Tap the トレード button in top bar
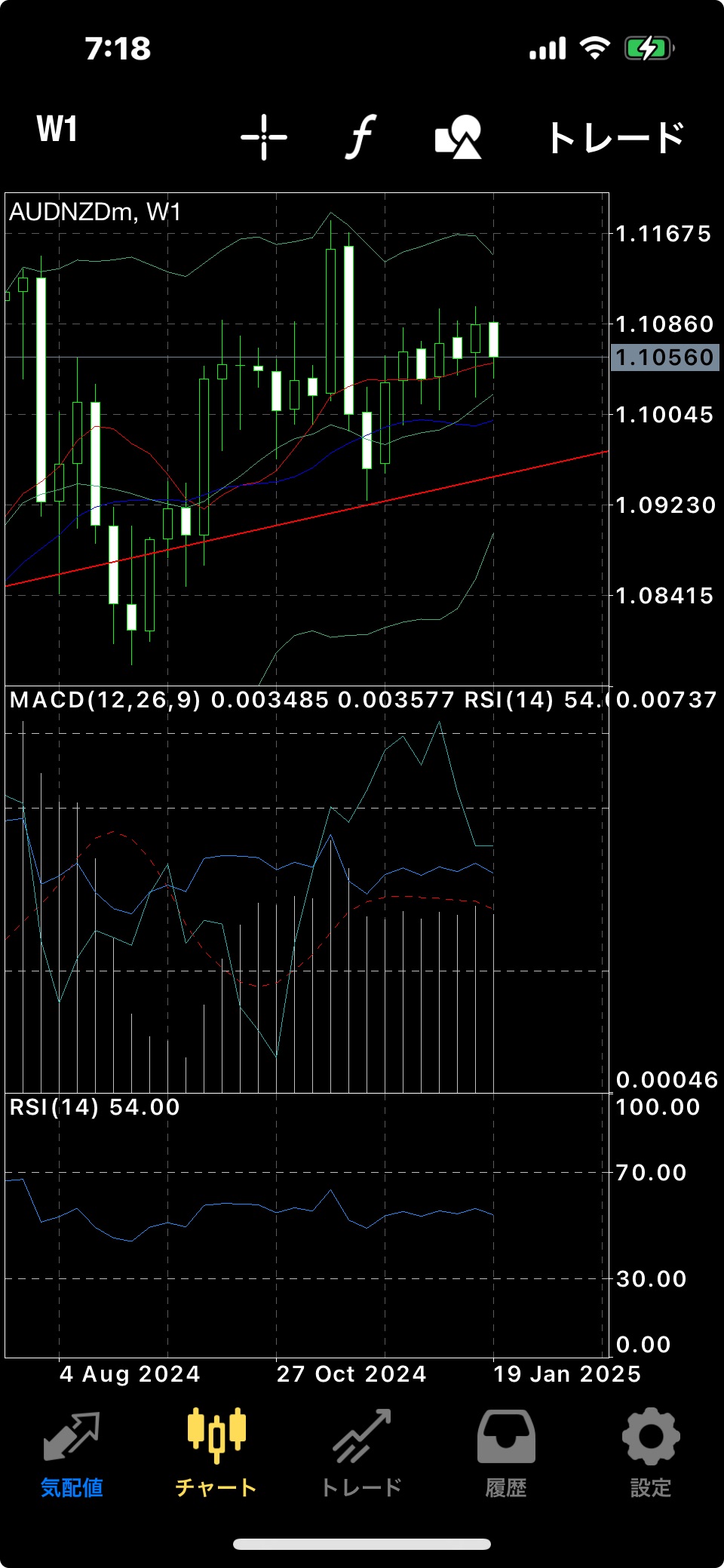This screenshot has width=724, height=1568. pyautogui.click(x=616, y=138)
